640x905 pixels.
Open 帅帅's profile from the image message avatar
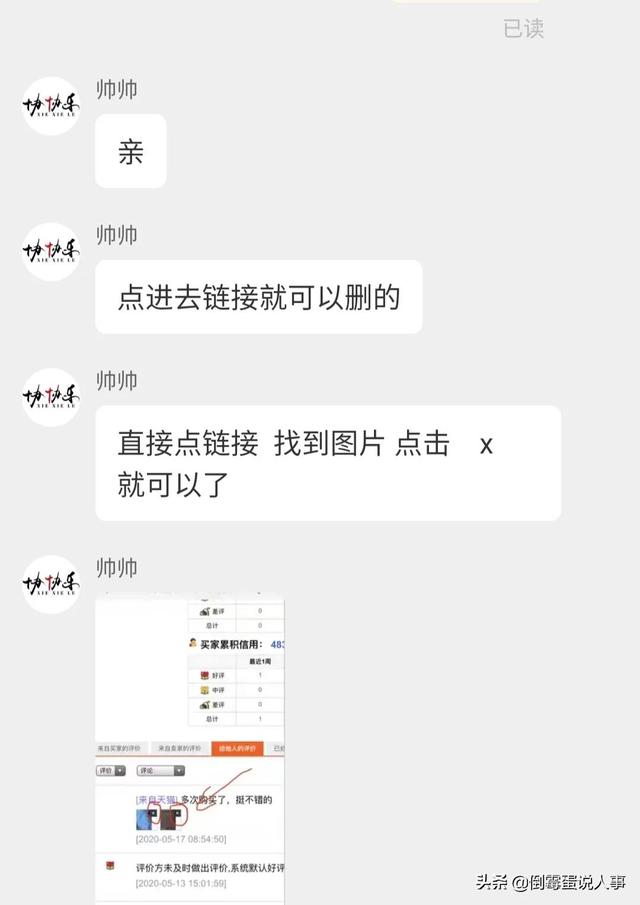point(51,584)
